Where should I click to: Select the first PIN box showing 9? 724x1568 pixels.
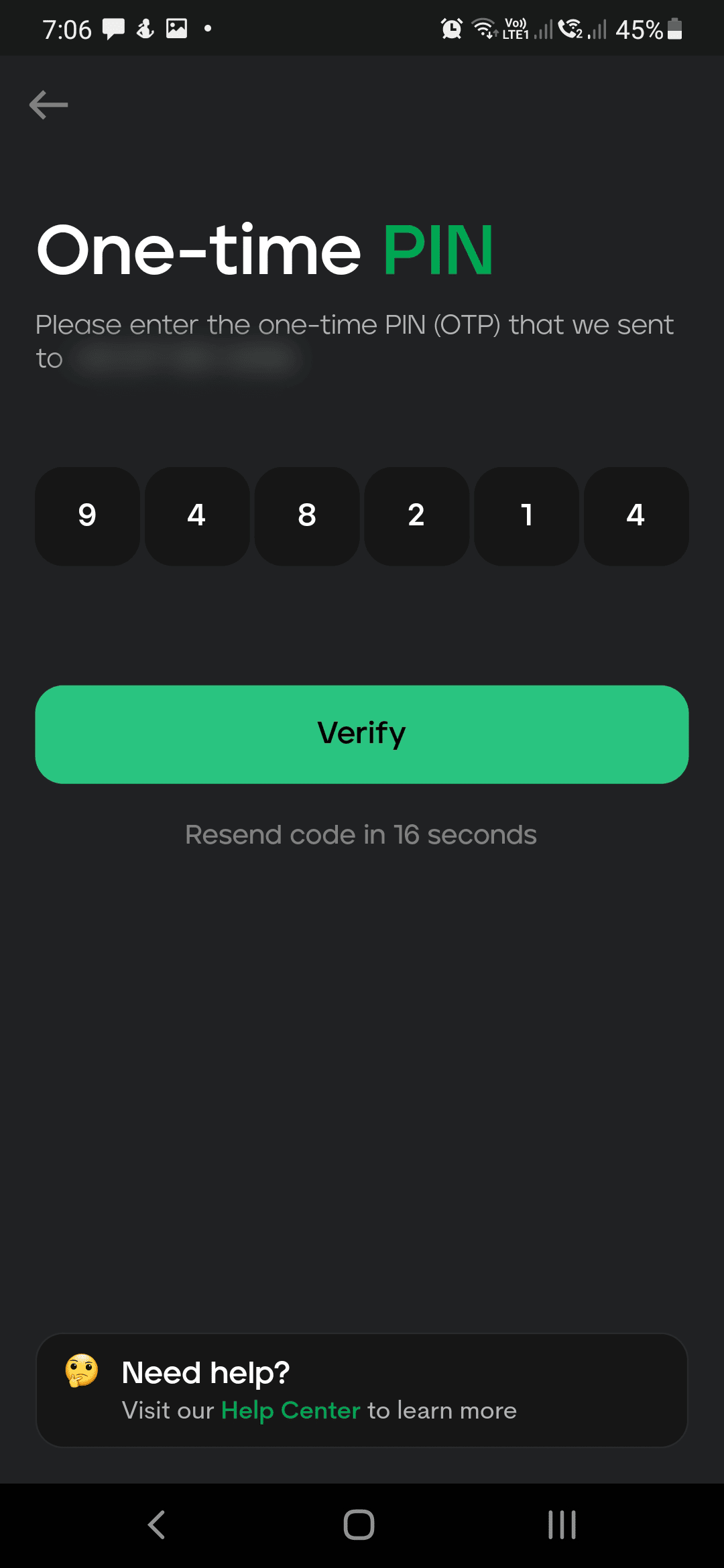(87, 516)
